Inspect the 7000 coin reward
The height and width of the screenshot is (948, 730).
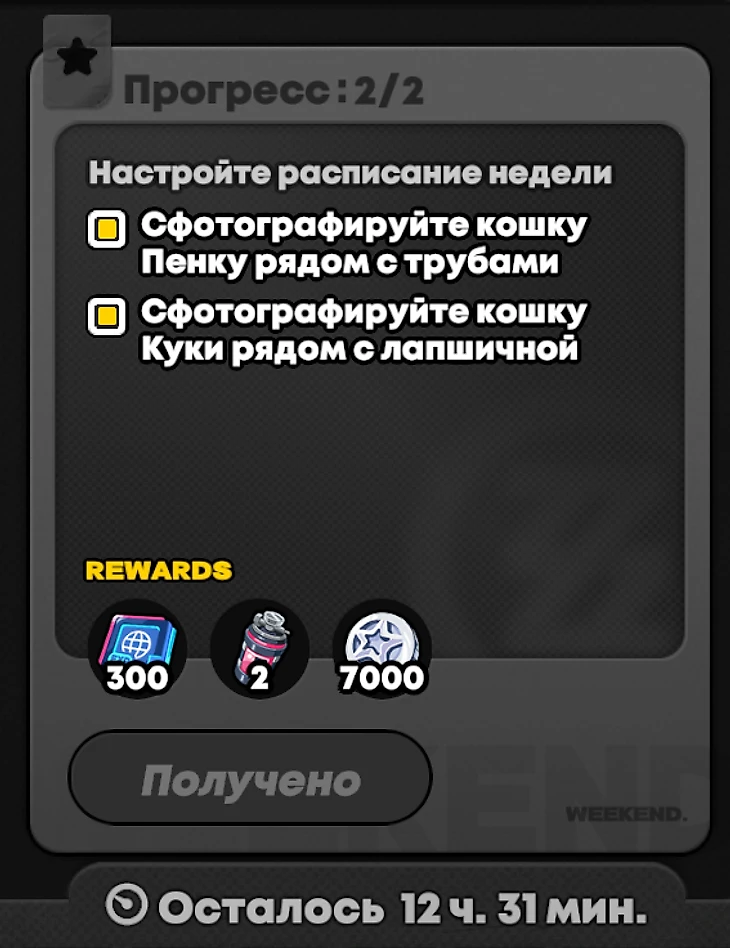381,648
